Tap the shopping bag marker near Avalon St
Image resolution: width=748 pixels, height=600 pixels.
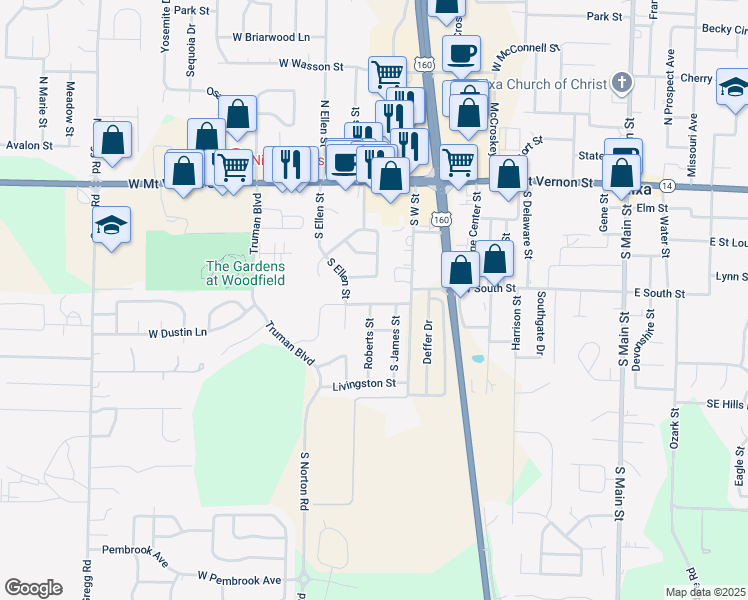click(x=113, y=144)
